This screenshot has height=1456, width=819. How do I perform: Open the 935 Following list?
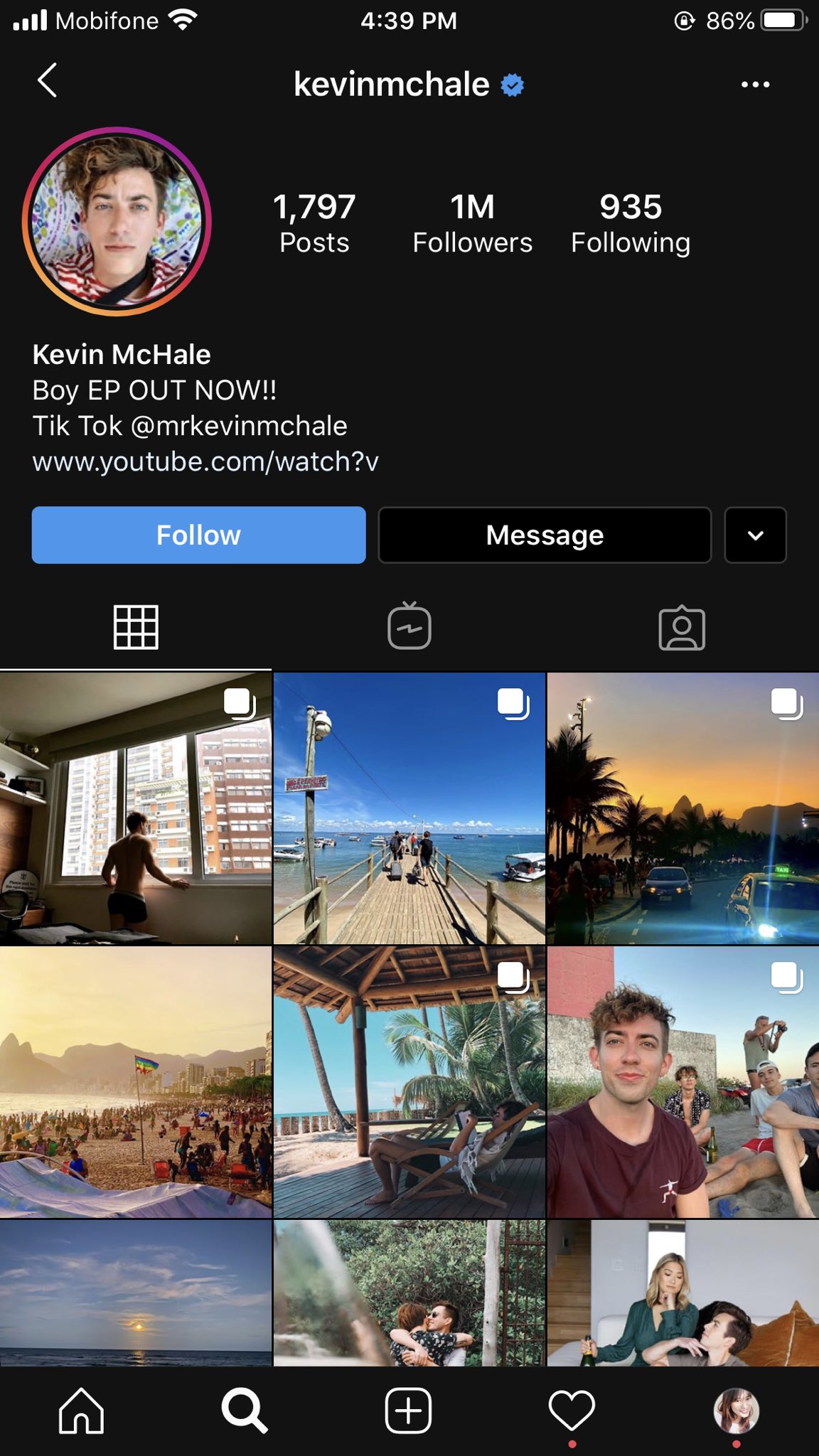point(631,223)
